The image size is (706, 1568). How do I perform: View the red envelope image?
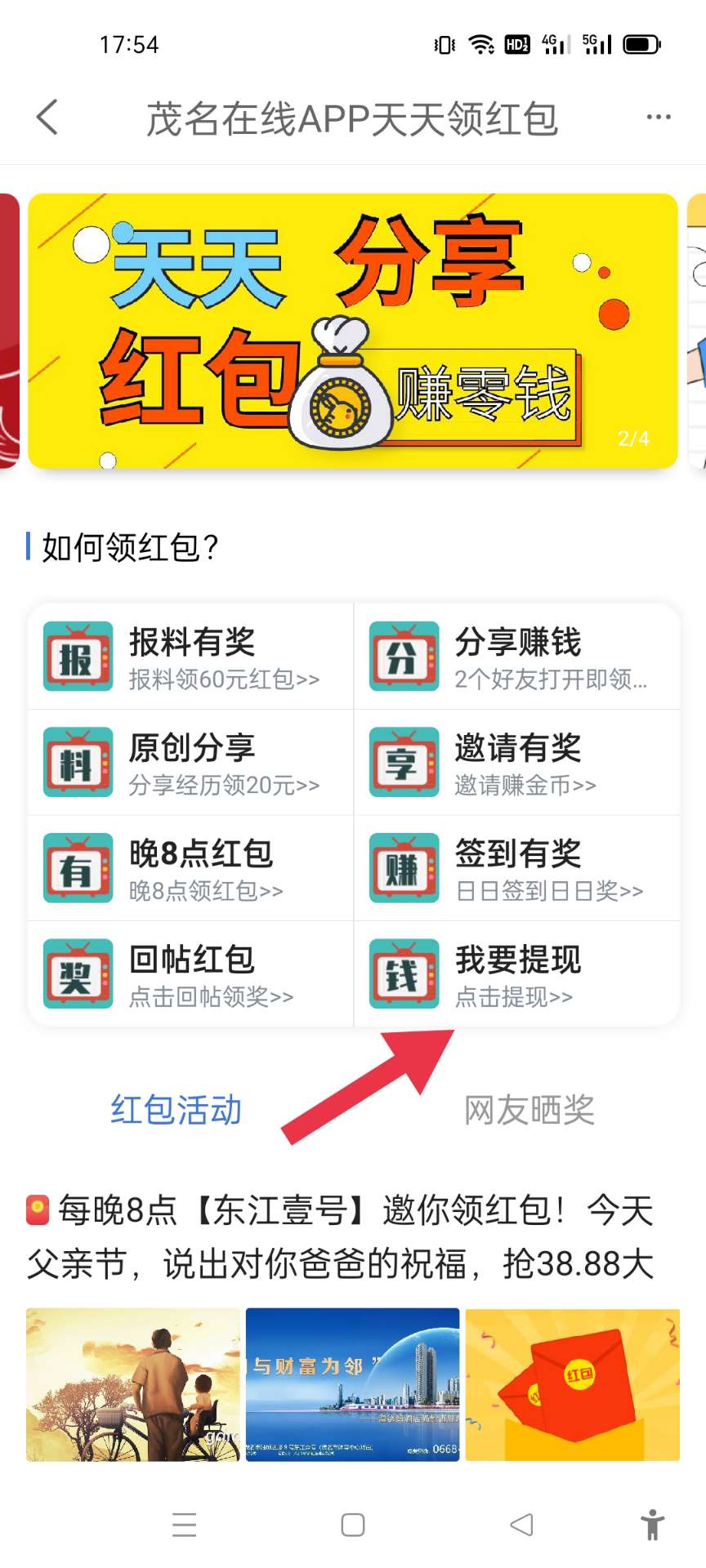(572, 1384)
